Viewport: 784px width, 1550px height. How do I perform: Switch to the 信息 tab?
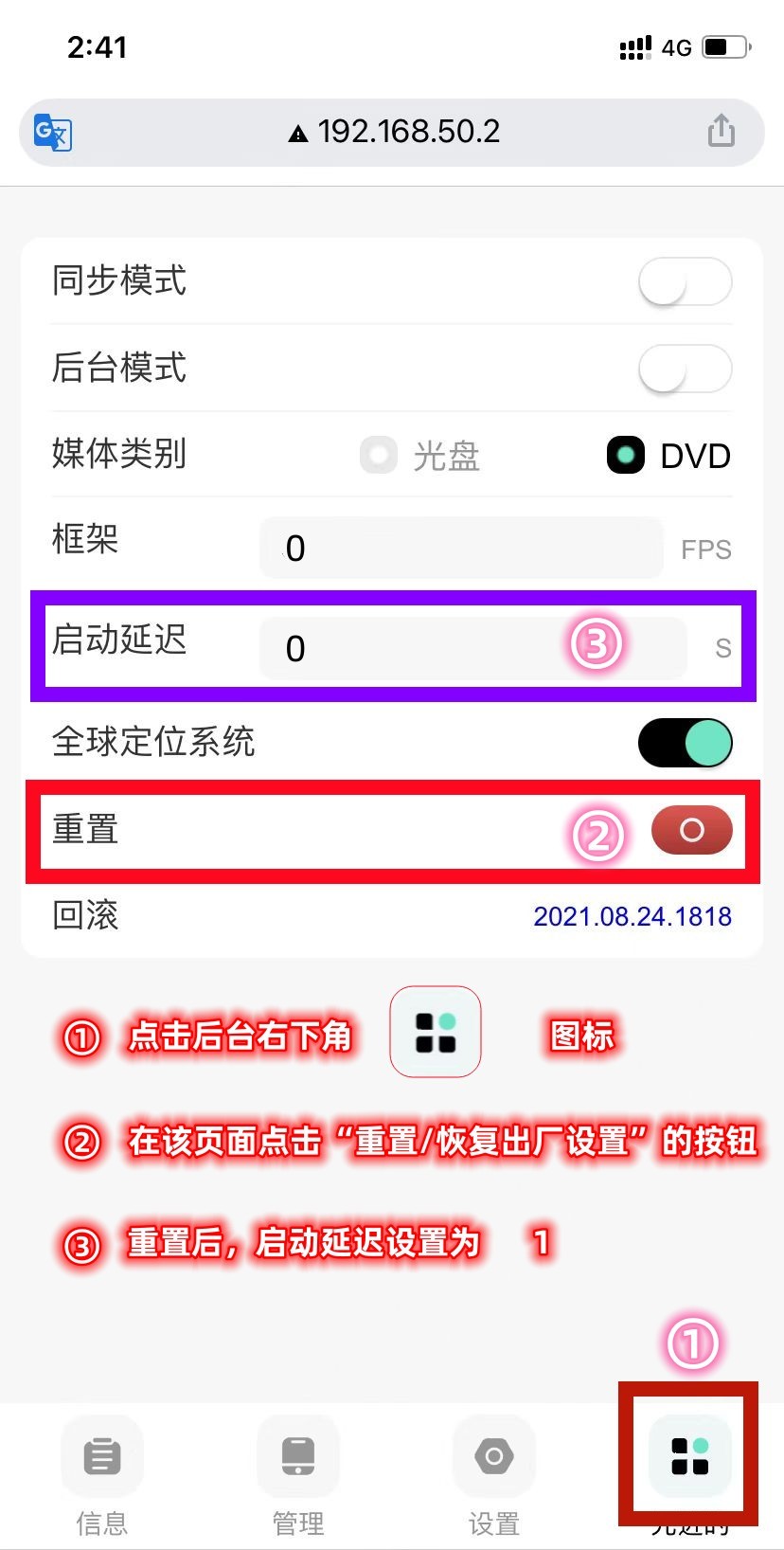coord(102,1475)
